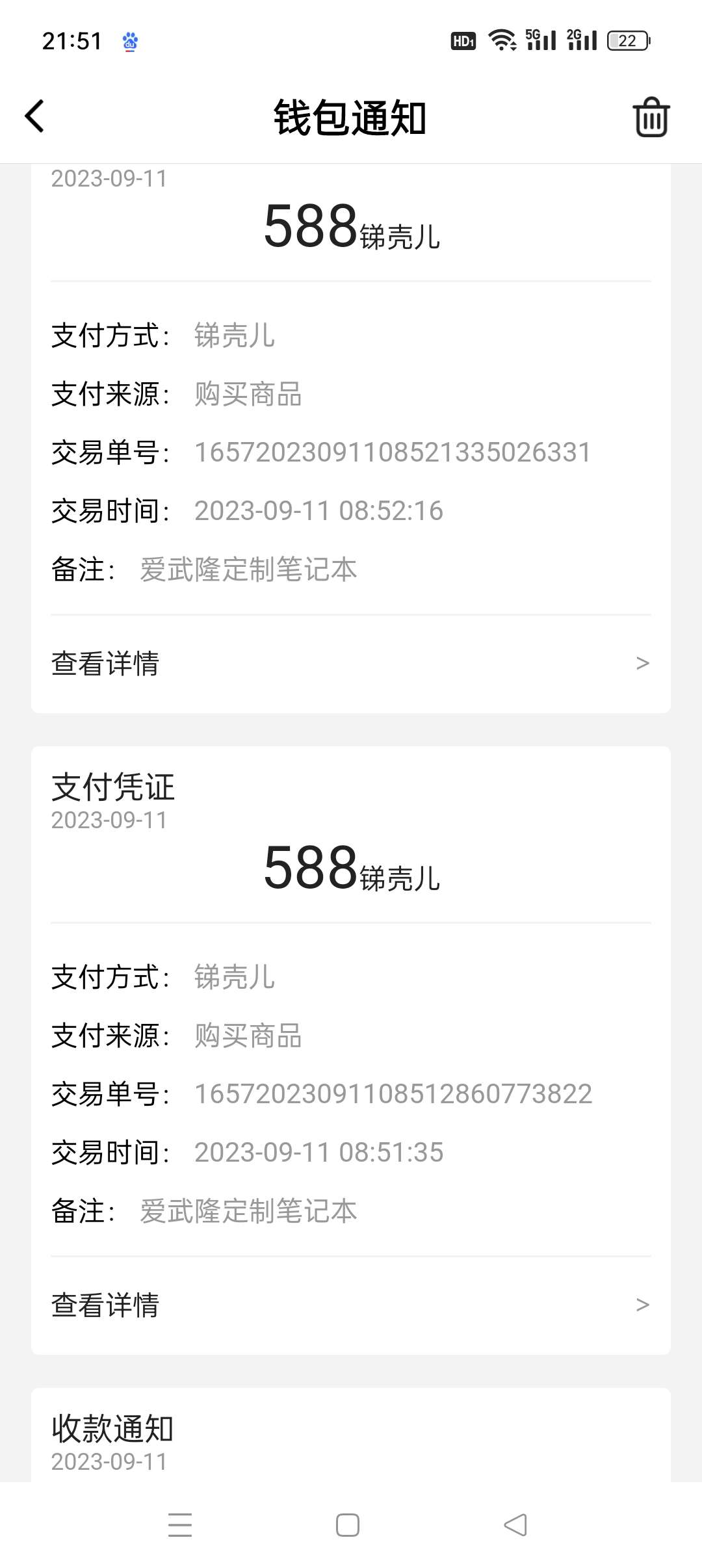The image size is (702, 1568).
Task: Open 查看详情 for the 08:51:35 transaction
Action: (351, 1305)
